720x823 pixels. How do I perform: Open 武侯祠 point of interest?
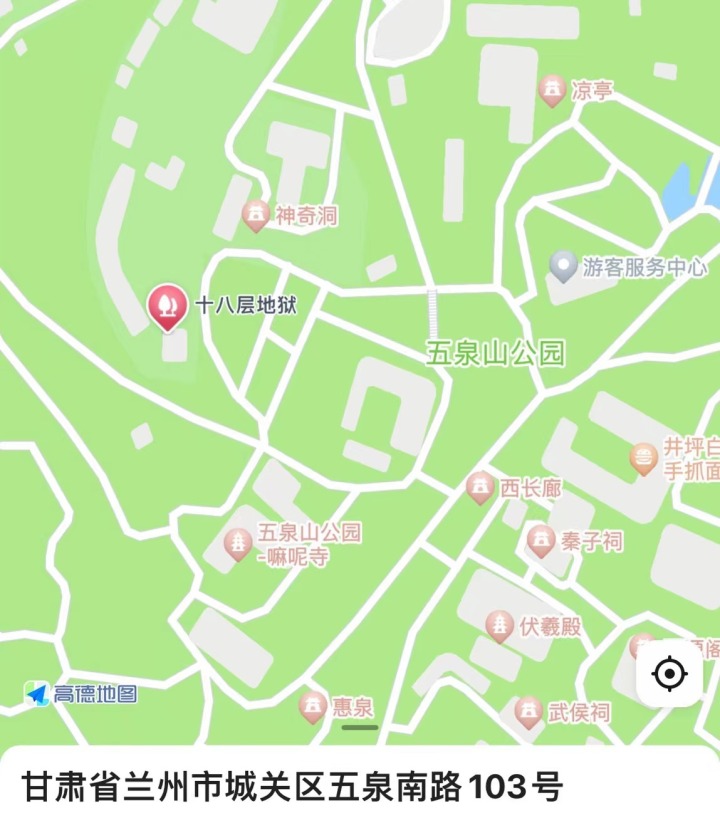528,712
